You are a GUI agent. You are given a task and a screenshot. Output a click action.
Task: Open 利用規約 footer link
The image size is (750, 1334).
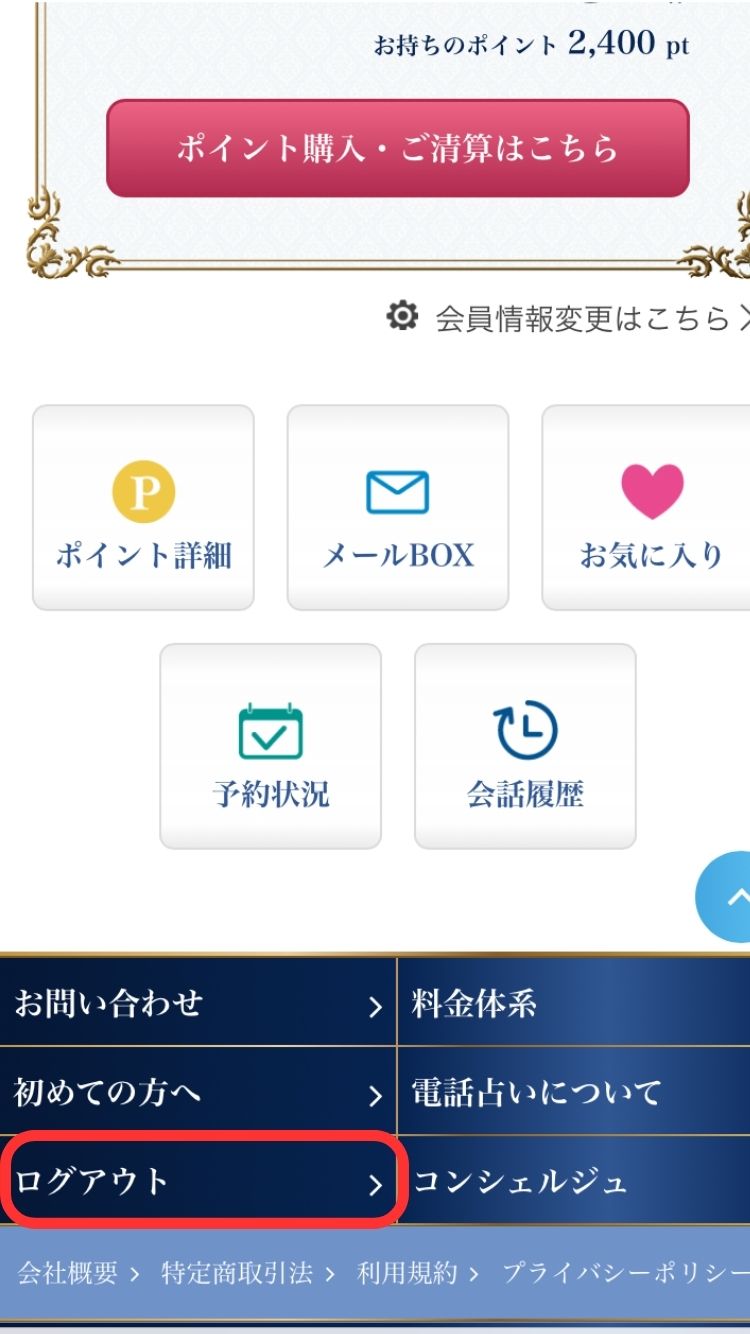pyautogui.click(x=410, y=1273)
